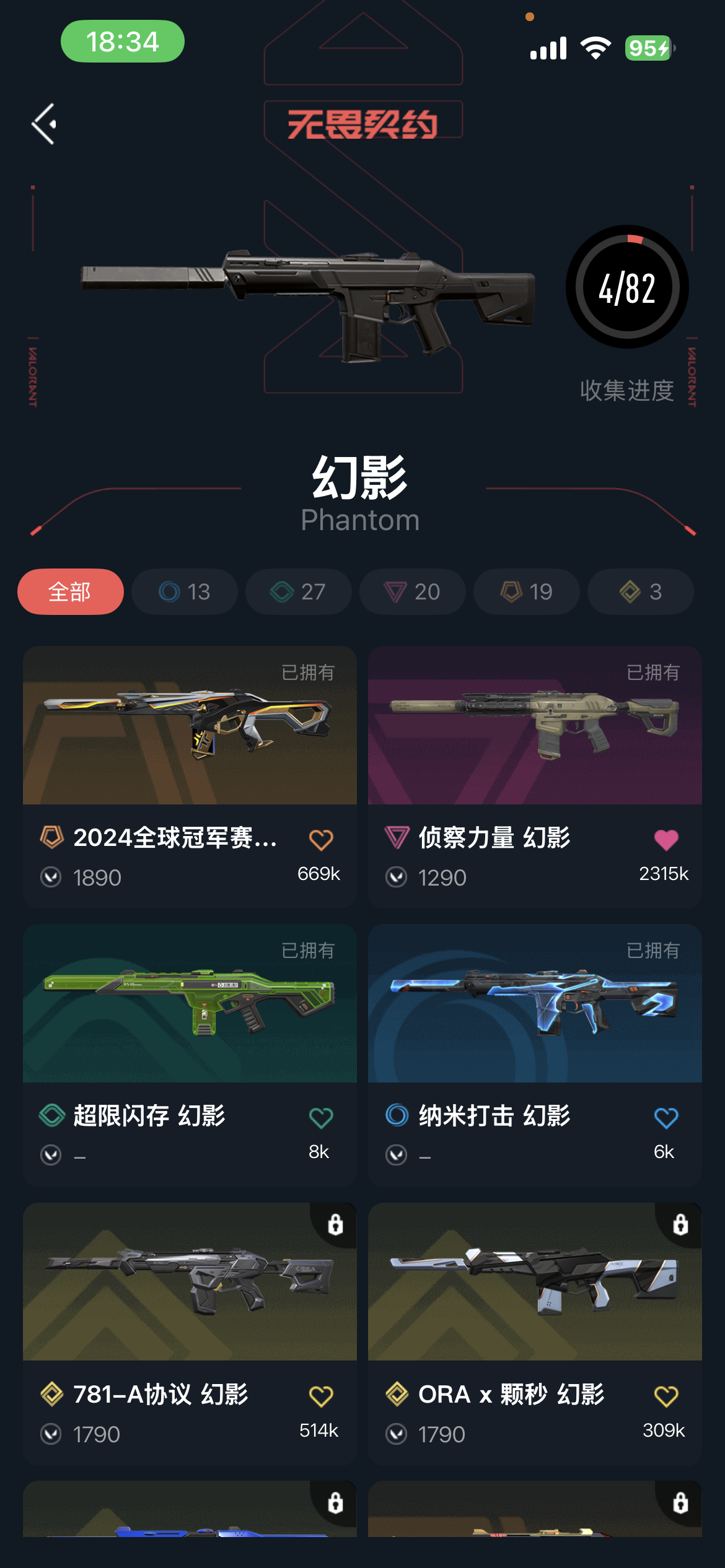This screenshot has width=725, height=1568.
Task: Like the ORA x 颗秒 幻影 skin
Action: click(x=666, y=1396)
